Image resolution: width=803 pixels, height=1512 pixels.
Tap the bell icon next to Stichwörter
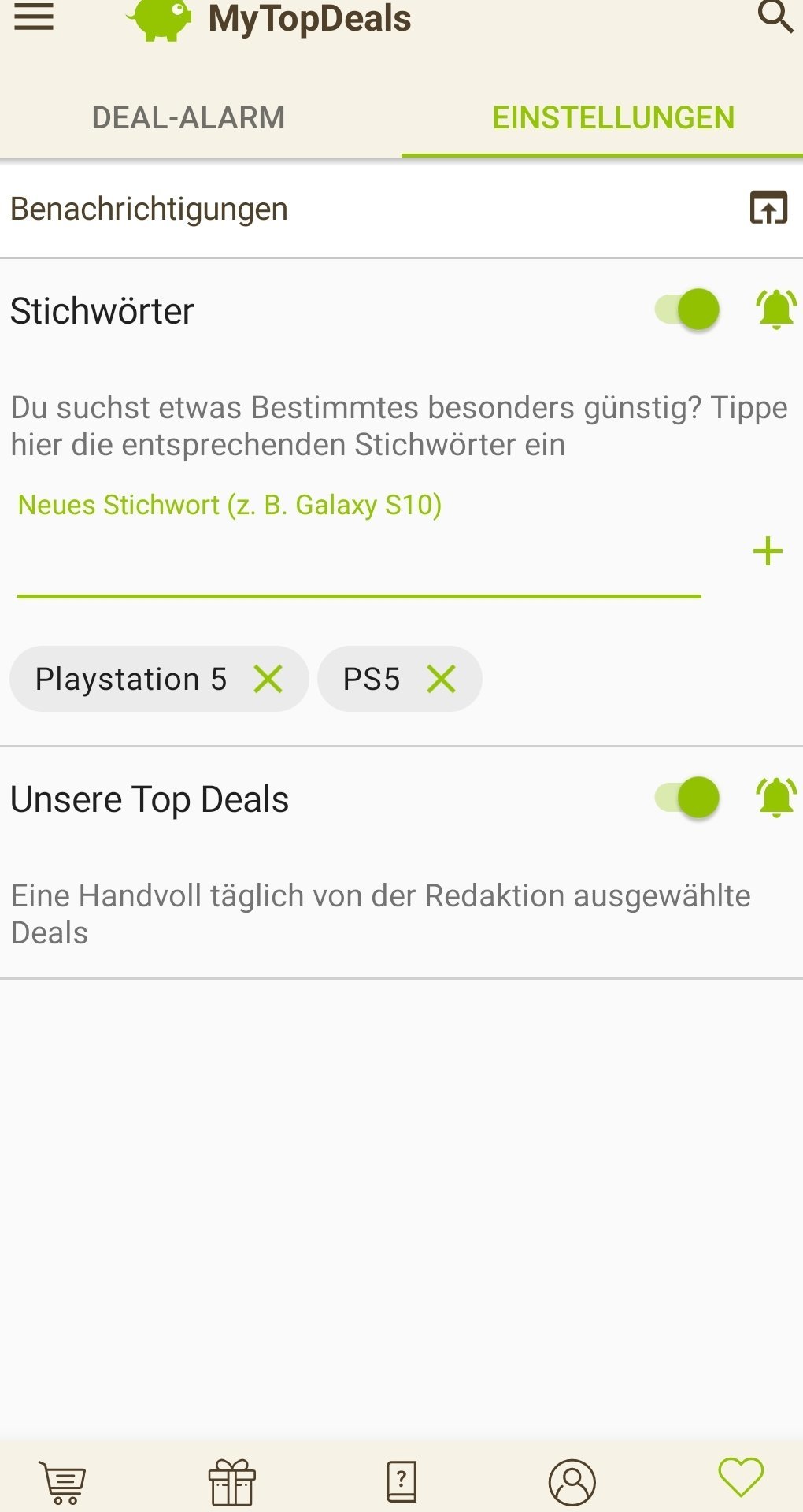(x=775, y=309)
